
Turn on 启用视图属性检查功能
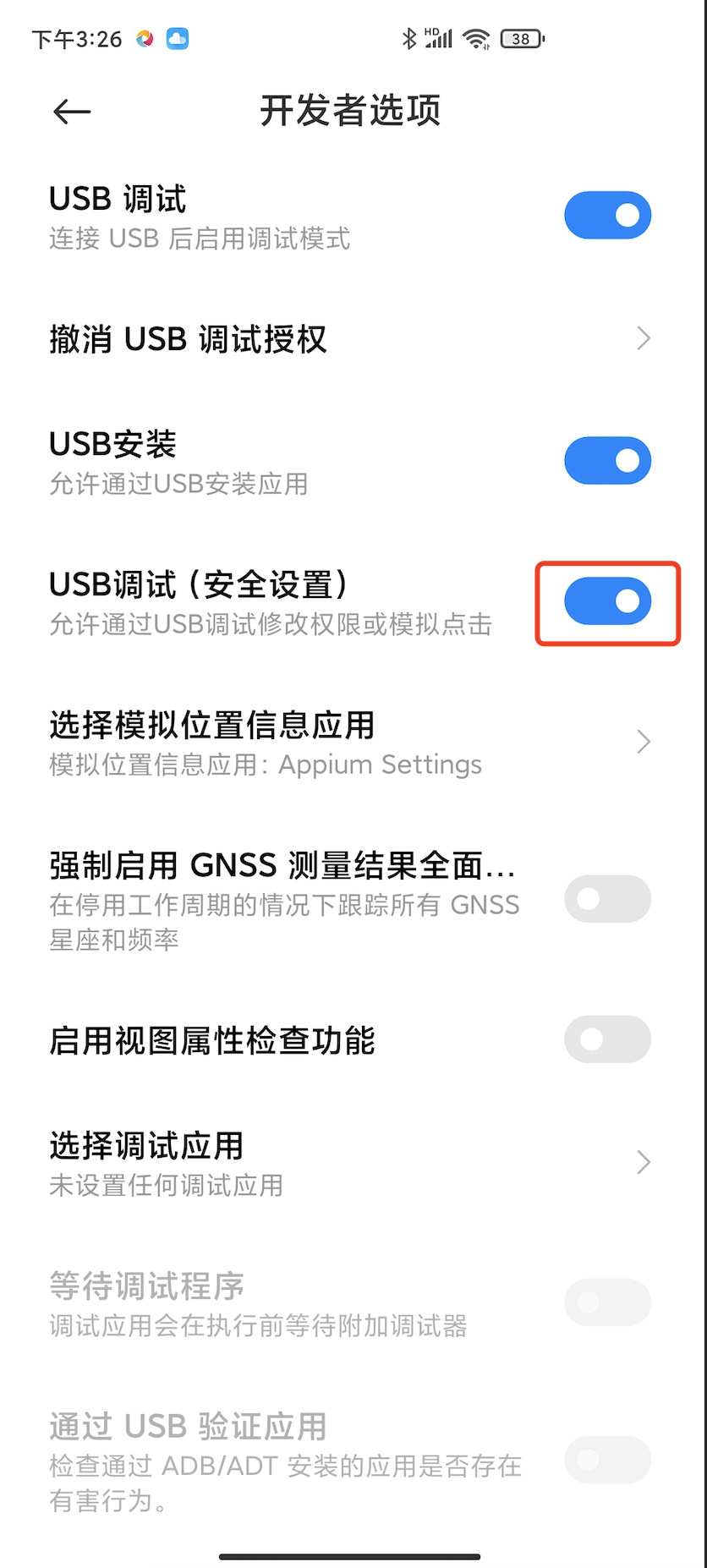(607, 1039)
